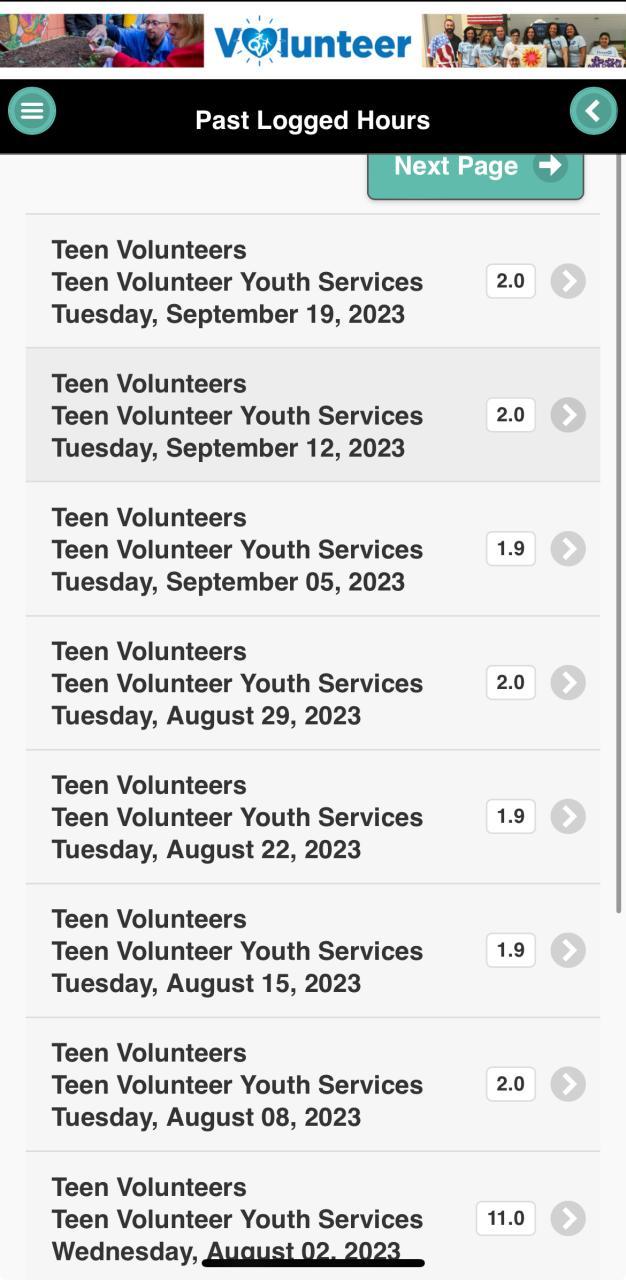The height and width of the screenshot is (1280, 626).
Task: Open the hamburger menu button
Action: [x=32, y=110]
